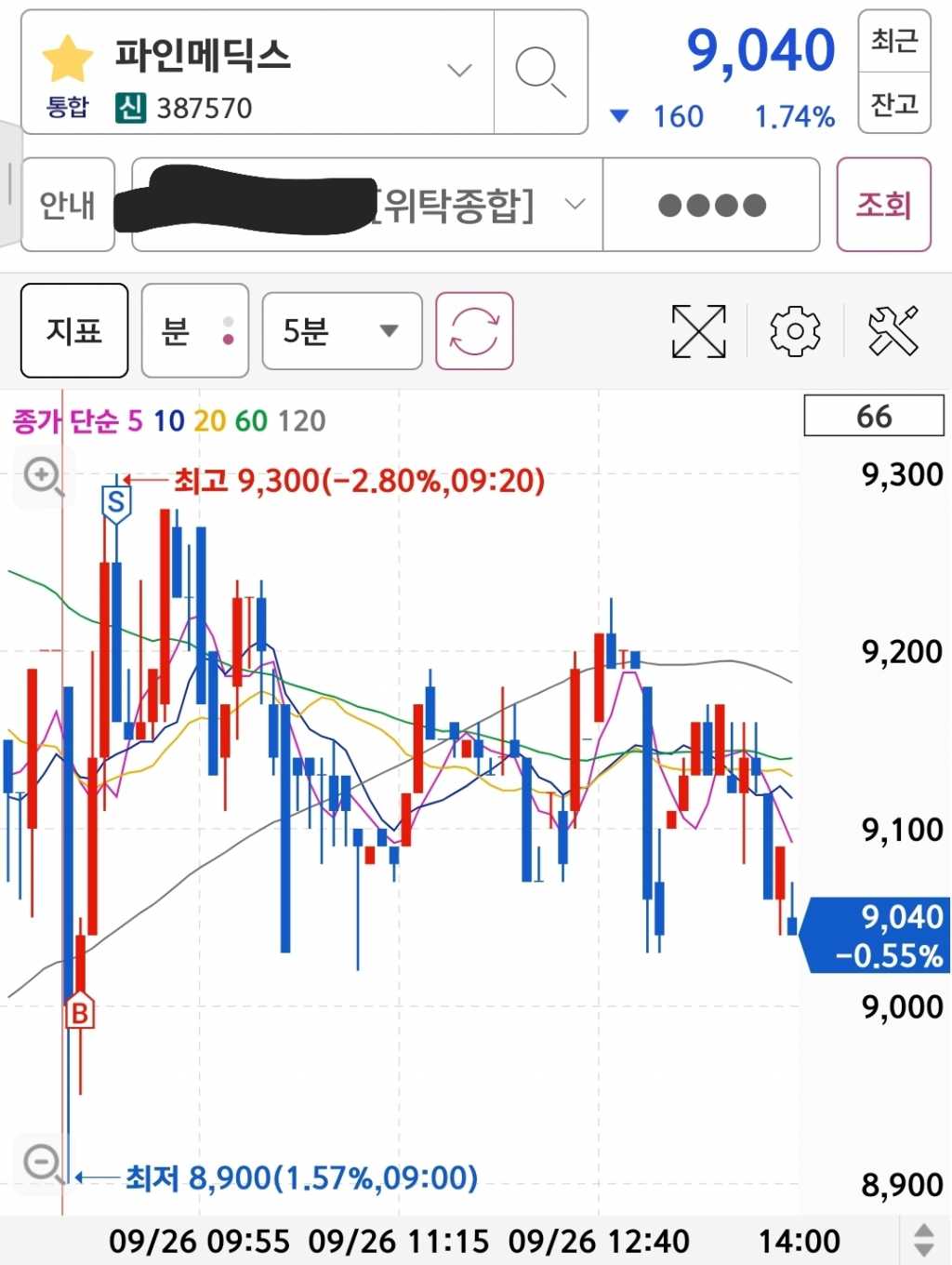Tap the account password field

(x=711, y=205)
